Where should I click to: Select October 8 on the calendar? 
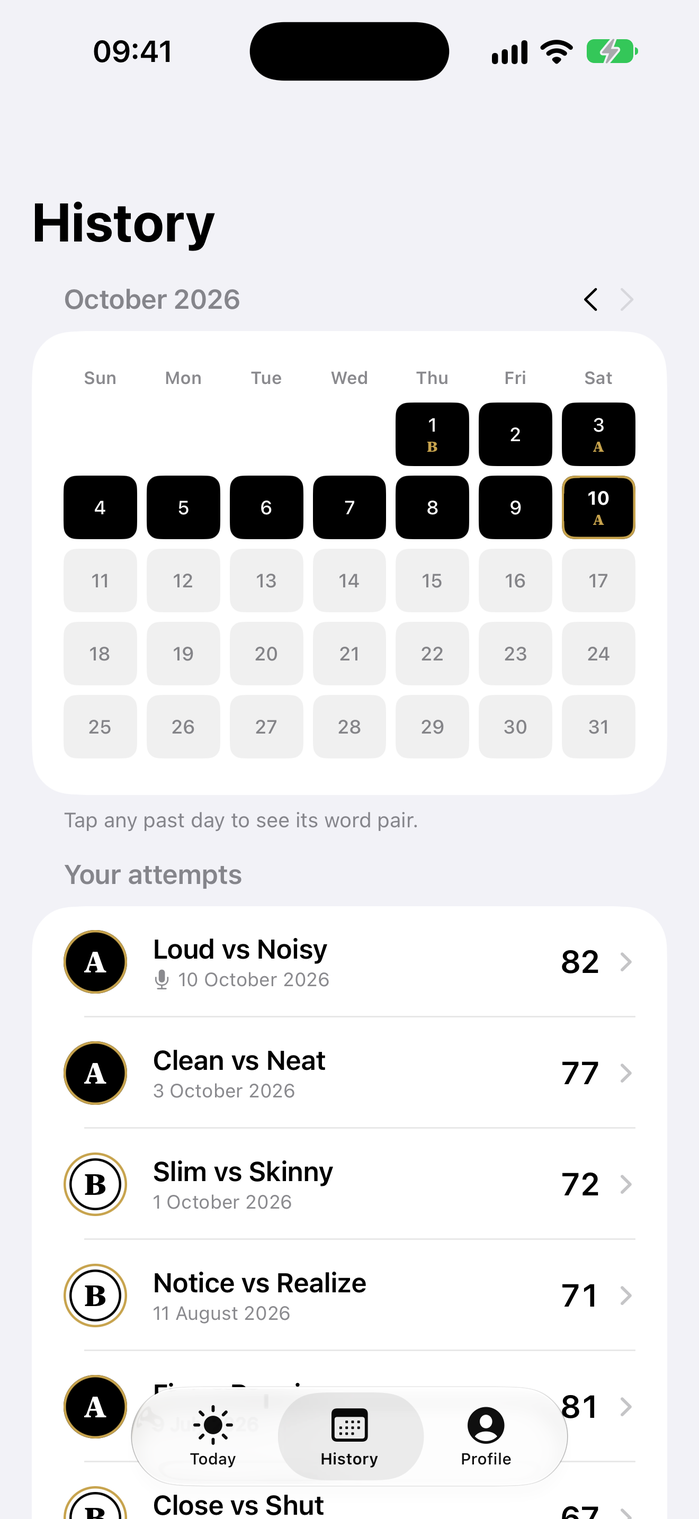click(432, 508)
